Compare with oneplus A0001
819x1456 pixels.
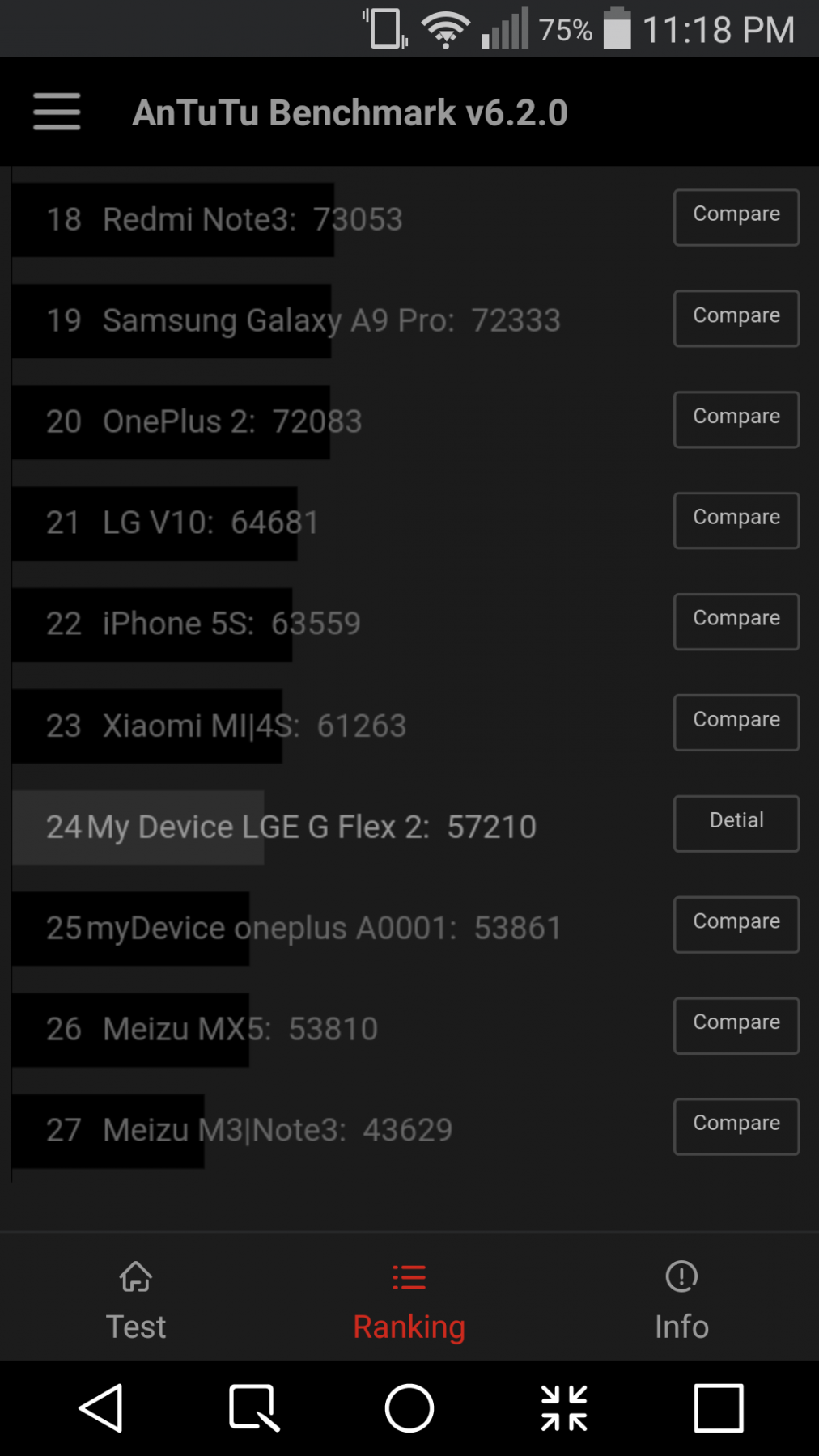click(x=736, y=925)
